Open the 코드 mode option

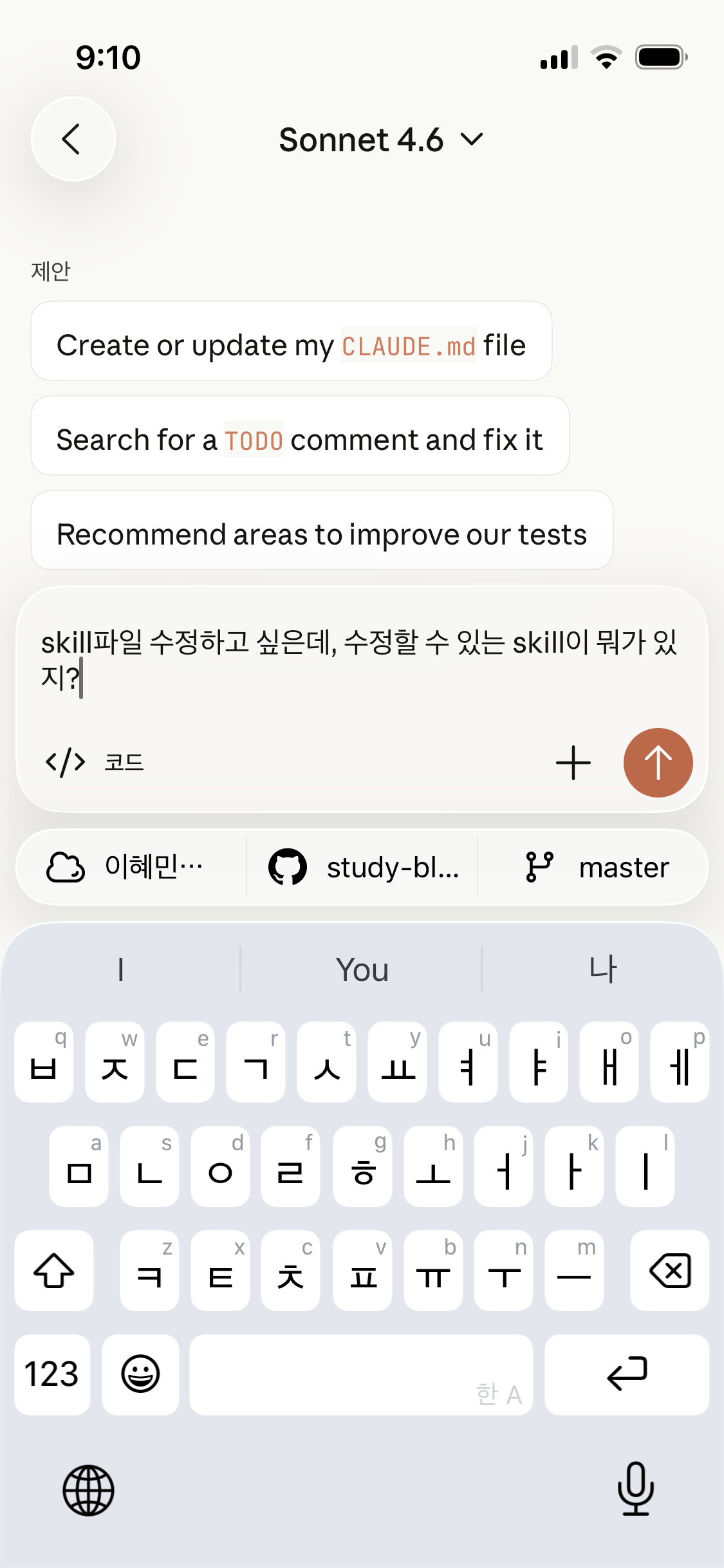point(95,763)
